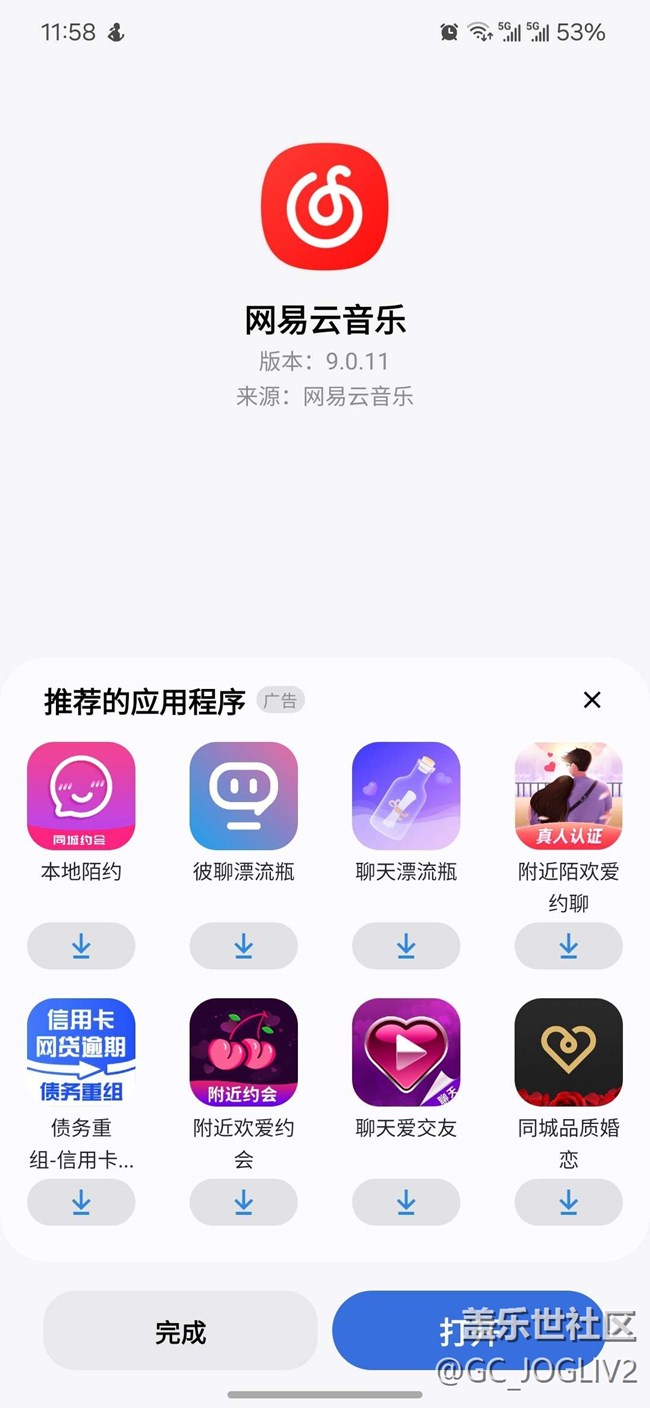The image size is (650, 1408).
Task: Download 本地陌约 app
Action: [81, 946]
